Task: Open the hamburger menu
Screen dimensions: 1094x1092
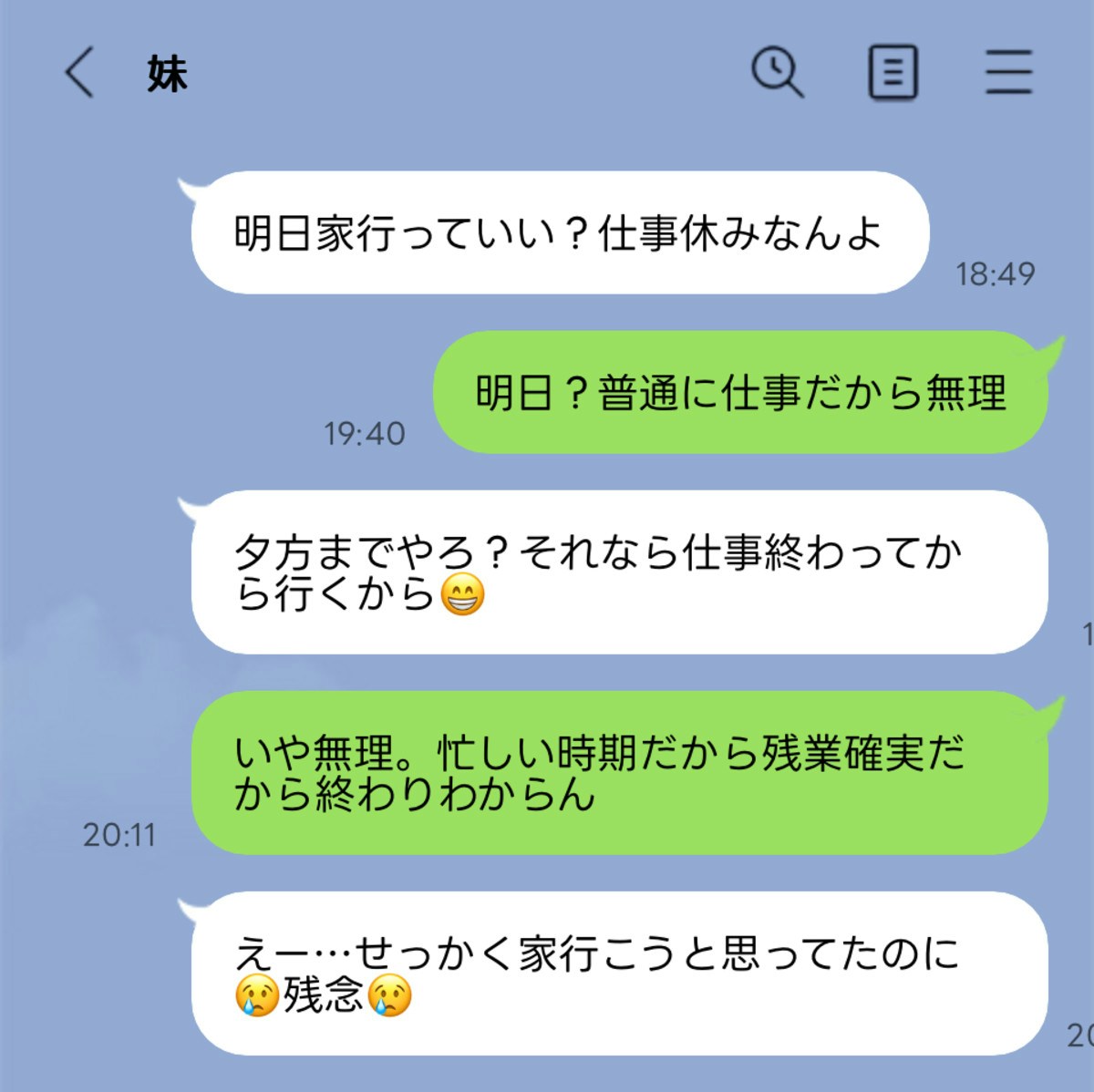Action: tap(1008, 72)
